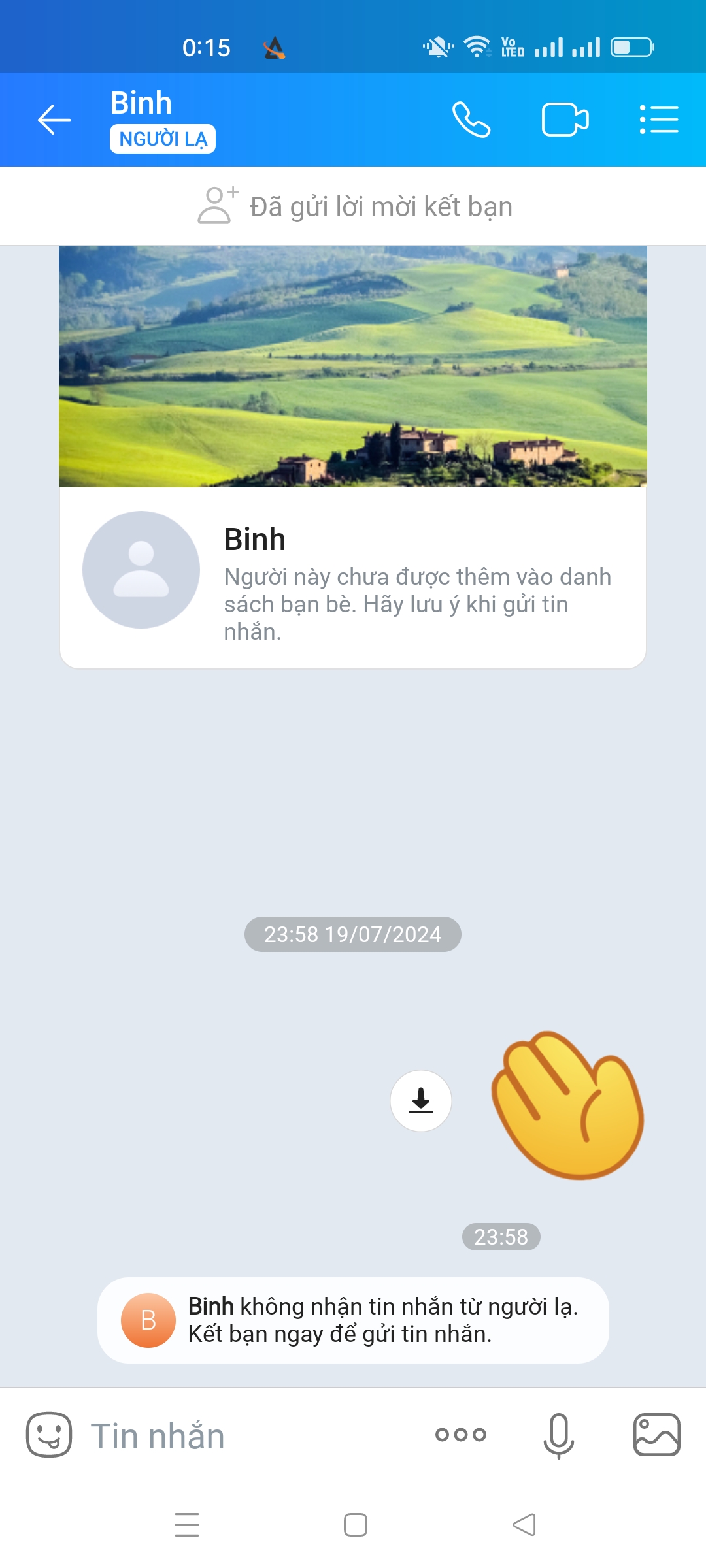Image resolution: width=706 pixels, height=1568 pixels.
Task: Go back from chat with Binh
Action: [x=54, y=120]
